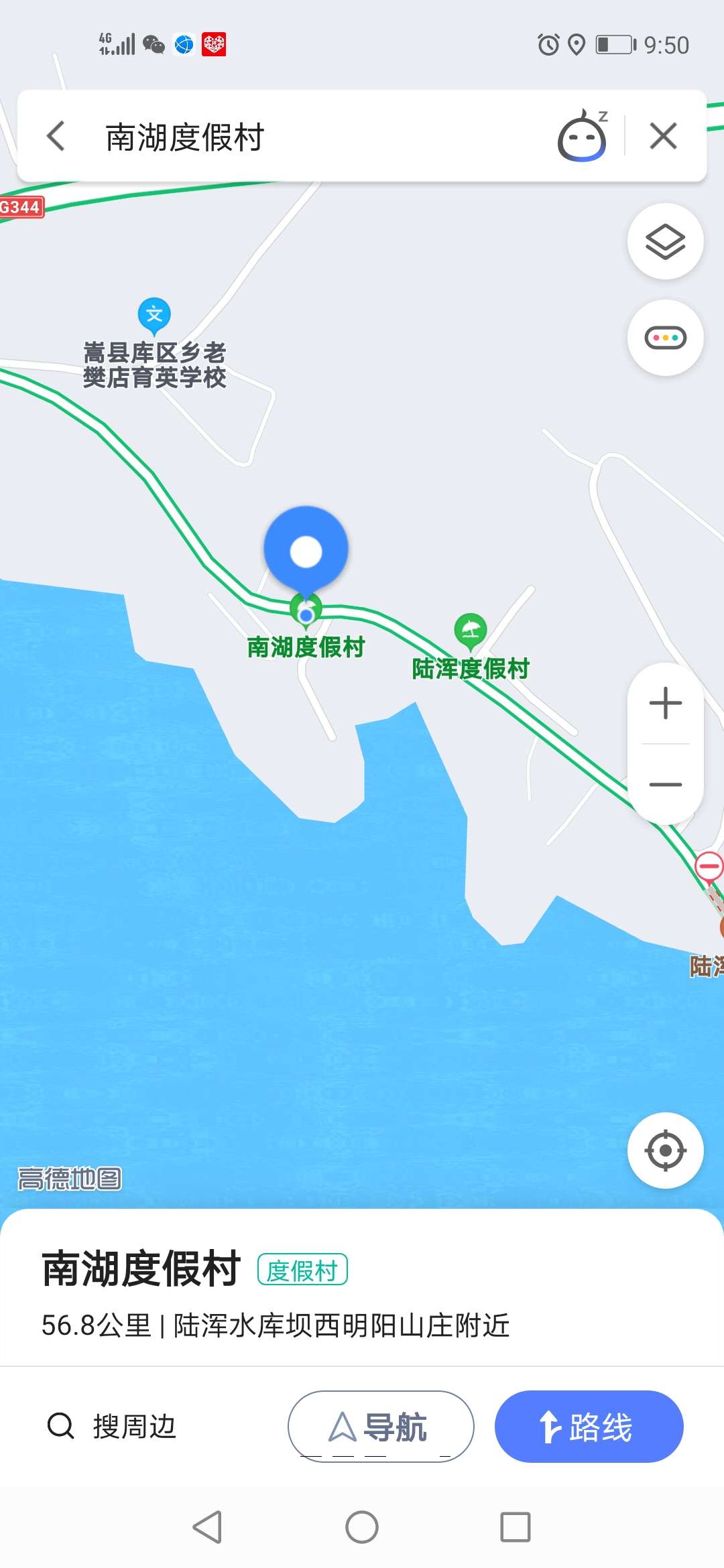The image size is (724, 1568).
Task: Open the recent apps overview
Action: pos(515,1527)
